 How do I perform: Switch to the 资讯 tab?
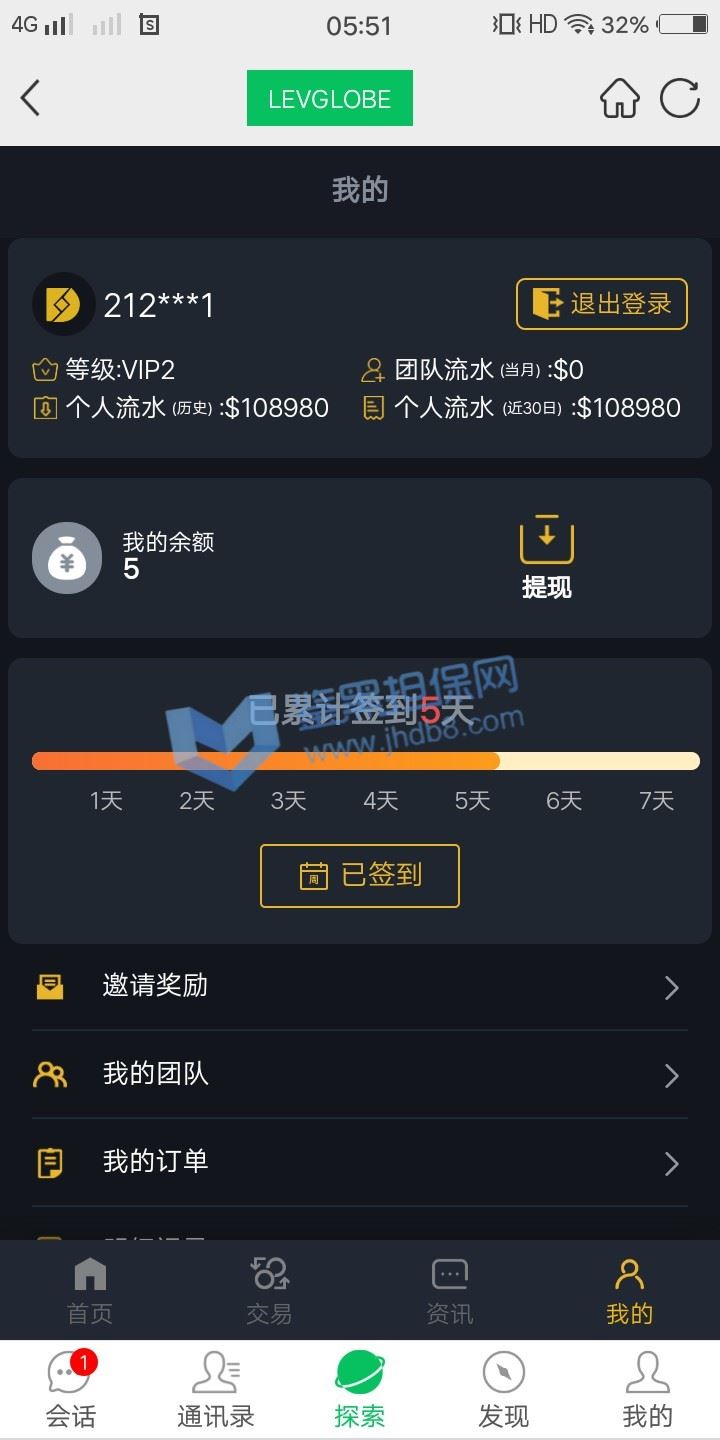(450, 1291)
